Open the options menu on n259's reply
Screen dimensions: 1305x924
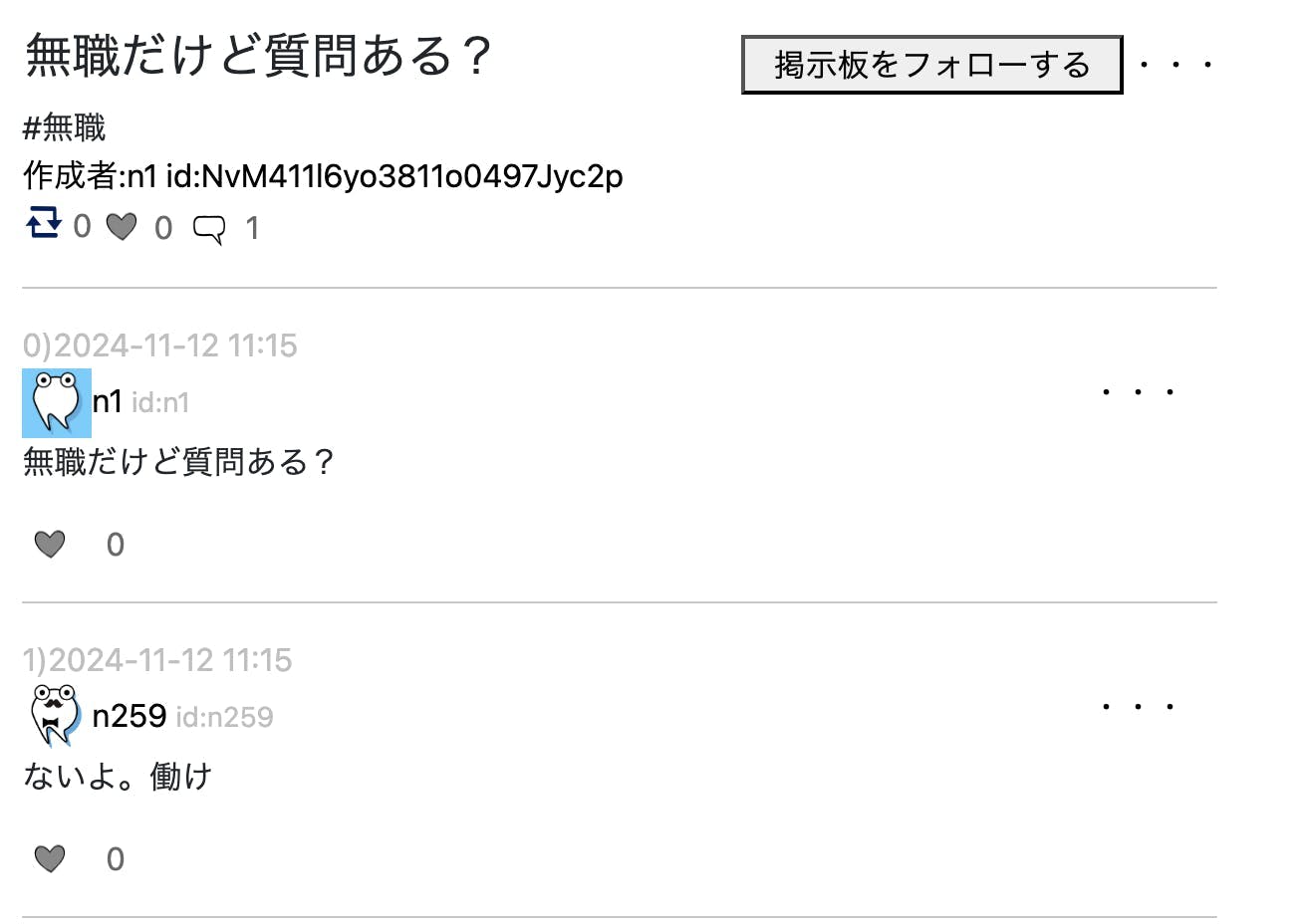point(1138,706)
